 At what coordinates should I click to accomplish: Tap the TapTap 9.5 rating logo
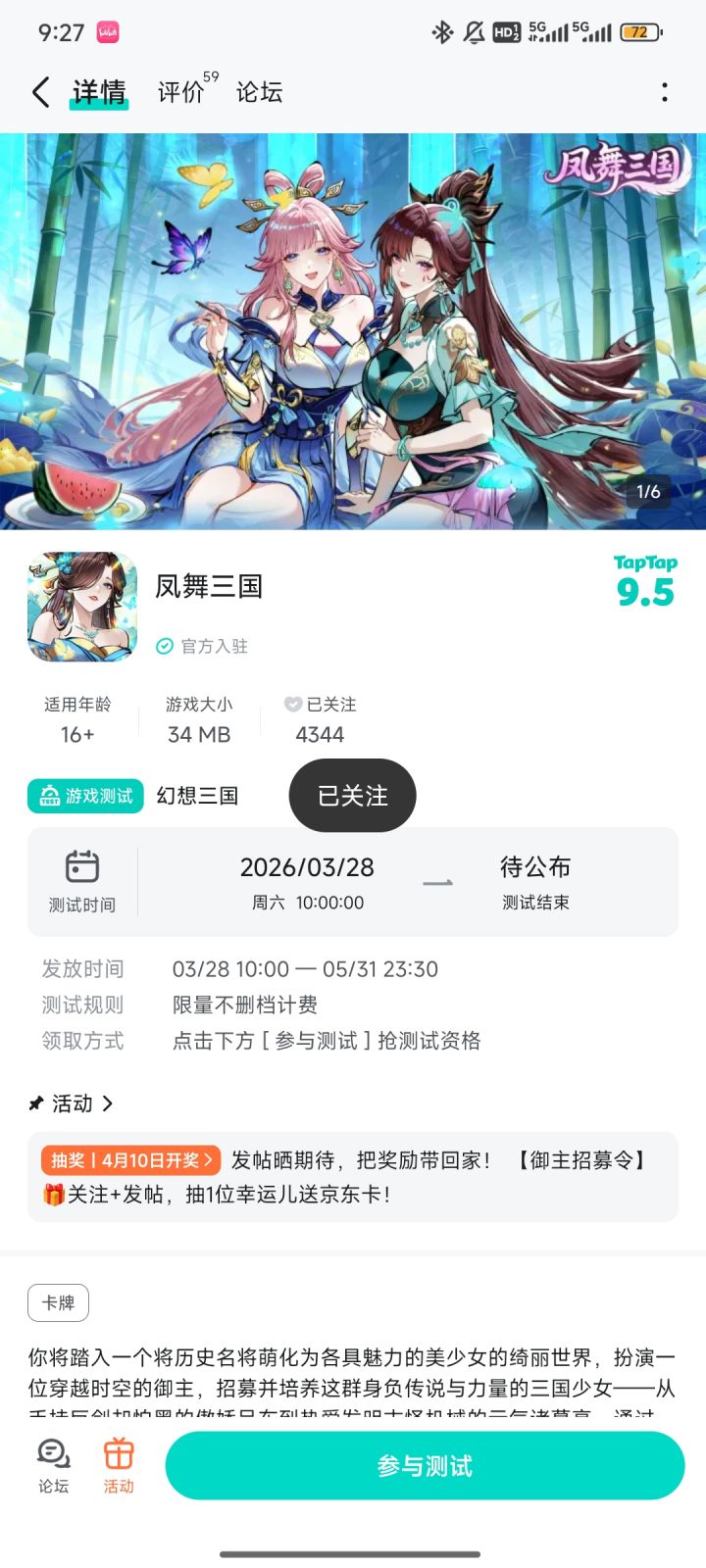pyautogui.click(x=645, y=580)
